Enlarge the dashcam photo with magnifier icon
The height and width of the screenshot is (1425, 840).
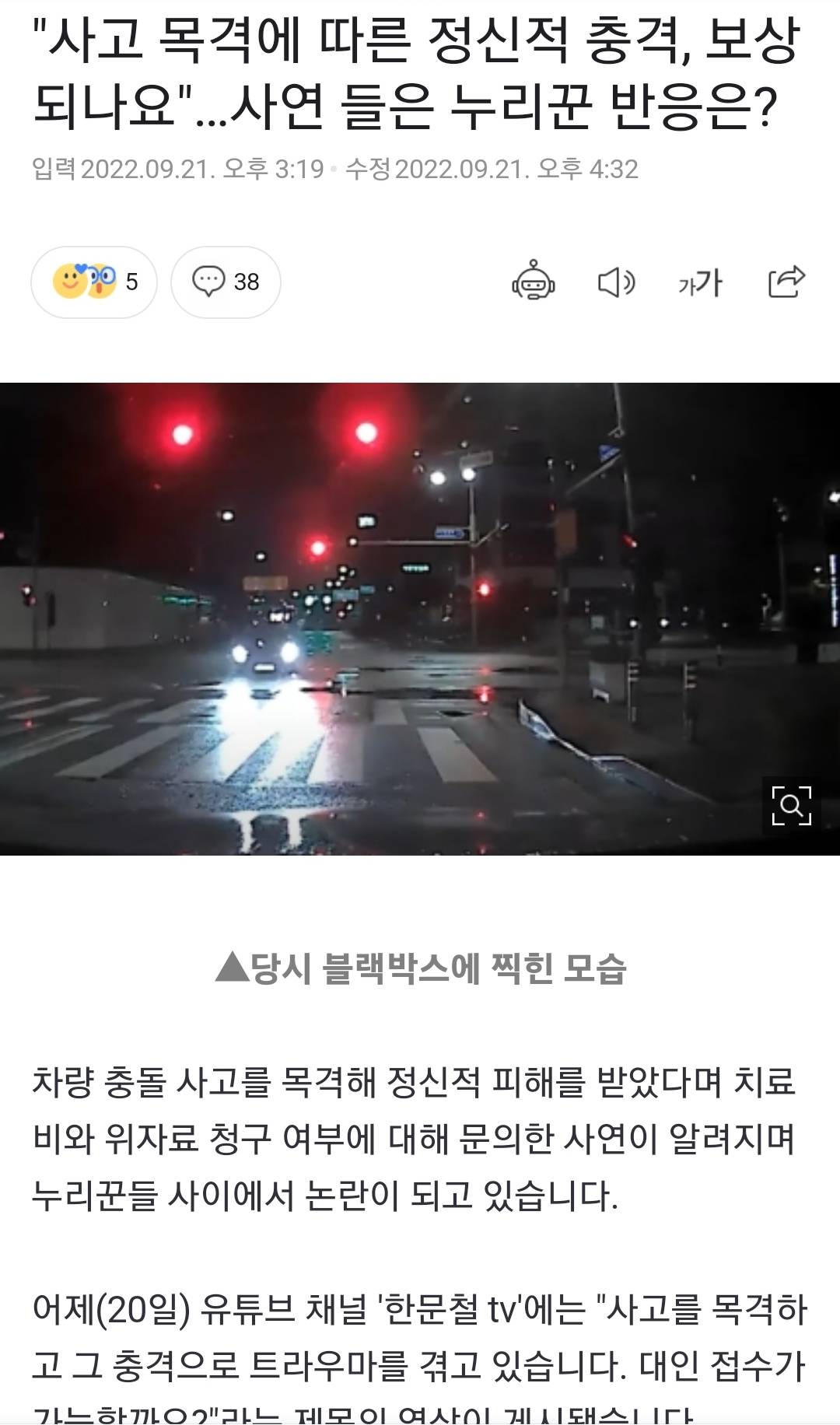[791, 806]
